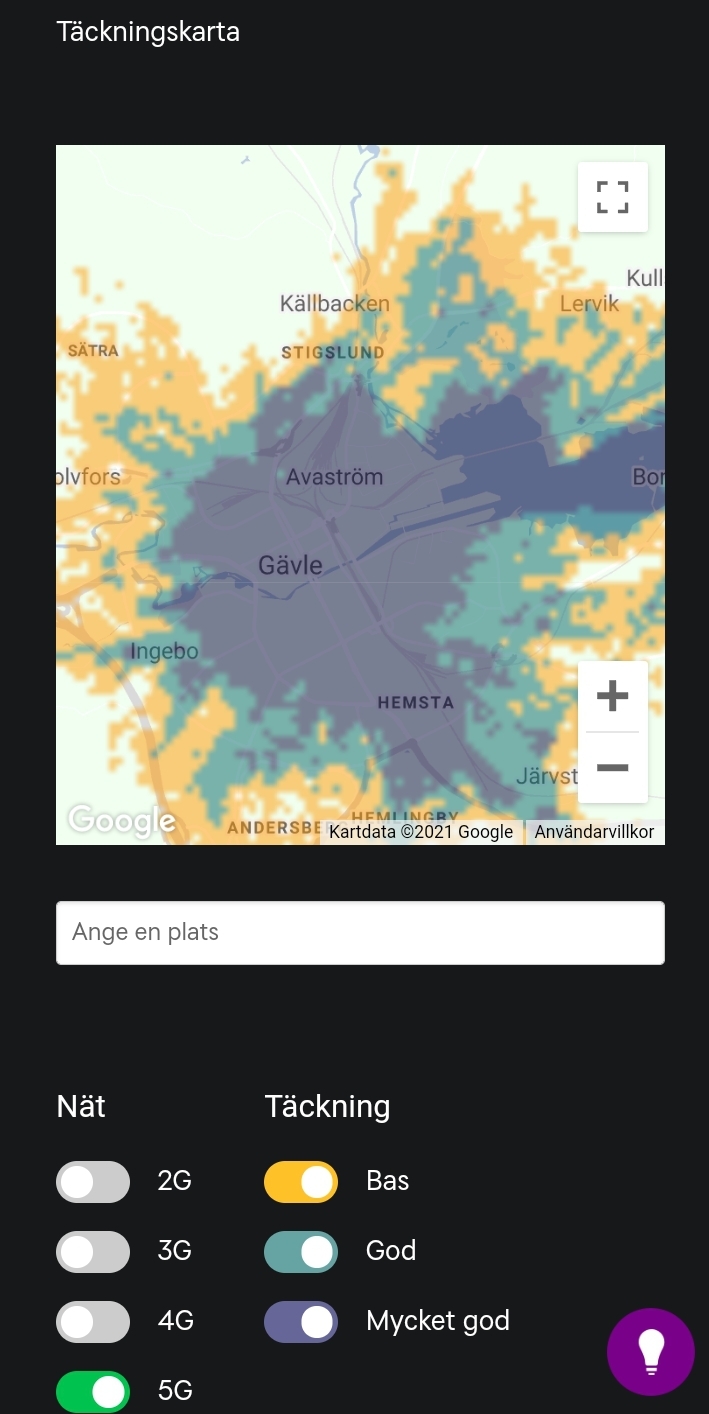Switch on the 4G network toggle
This screenshot has width=709, height=1414.
coord(93,1321)
